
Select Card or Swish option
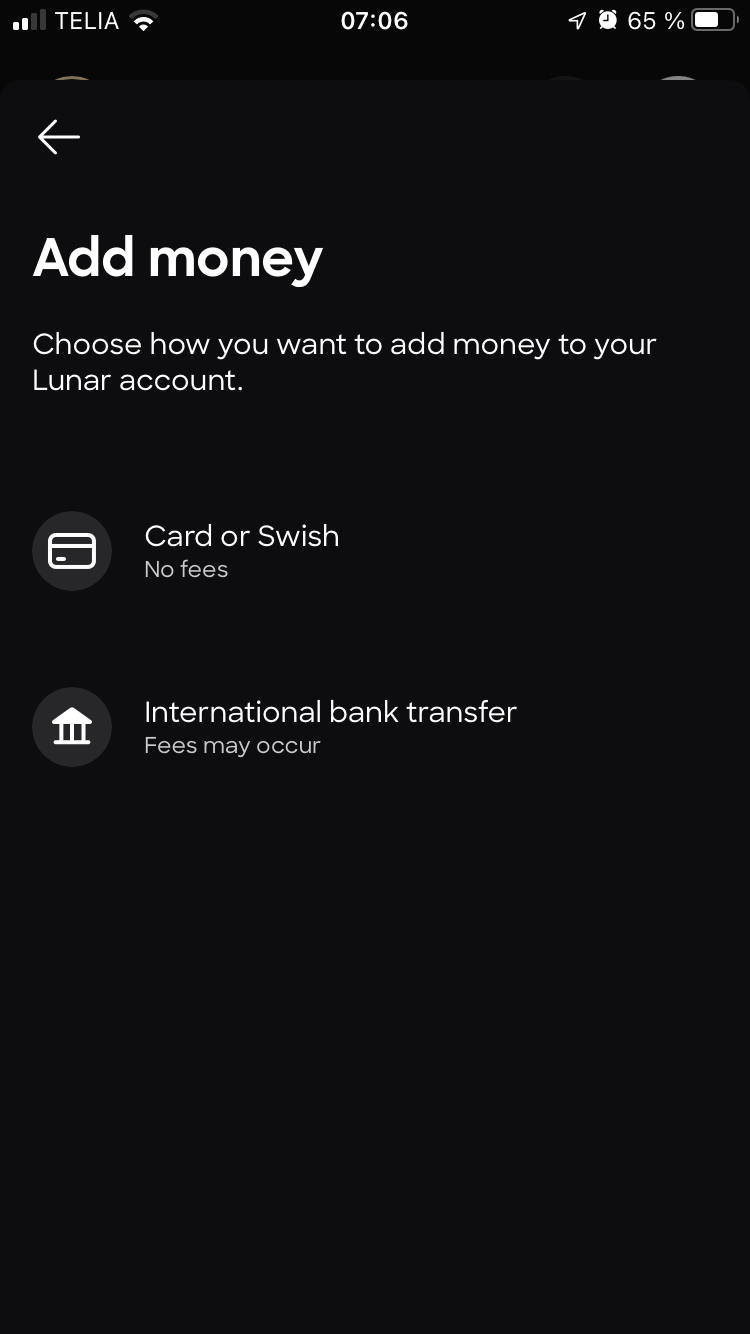click(241, 550)
